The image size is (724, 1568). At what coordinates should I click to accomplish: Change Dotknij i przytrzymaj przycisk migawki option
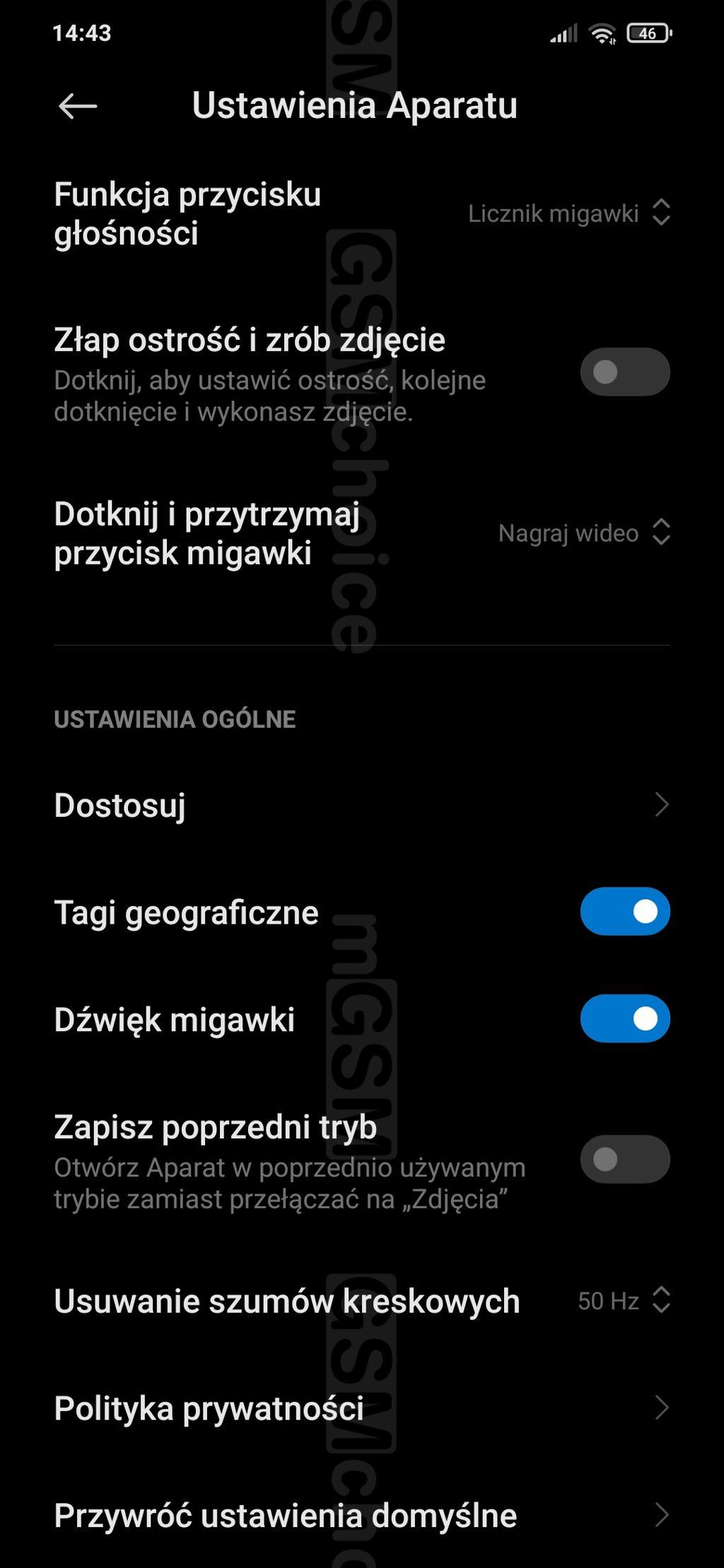[583, 534]
